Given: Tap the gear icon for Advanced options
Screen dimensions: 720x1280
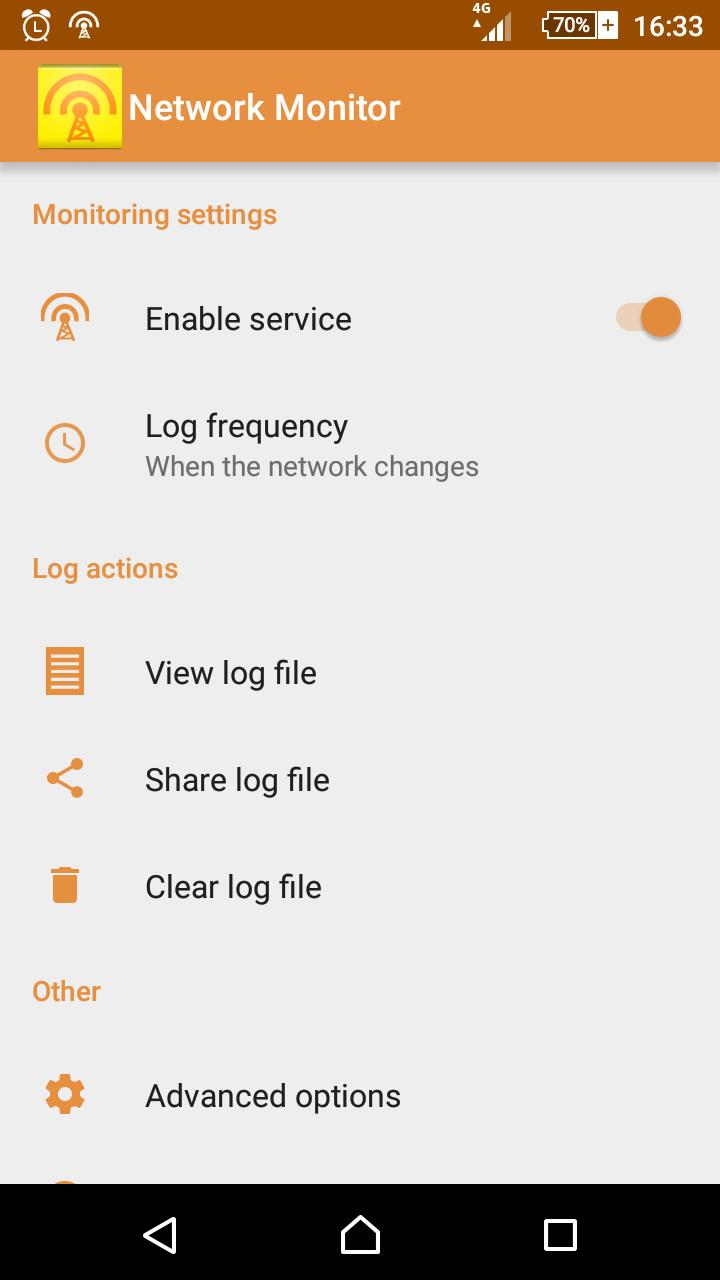Looking at the screenshot, I should 64,1094.
